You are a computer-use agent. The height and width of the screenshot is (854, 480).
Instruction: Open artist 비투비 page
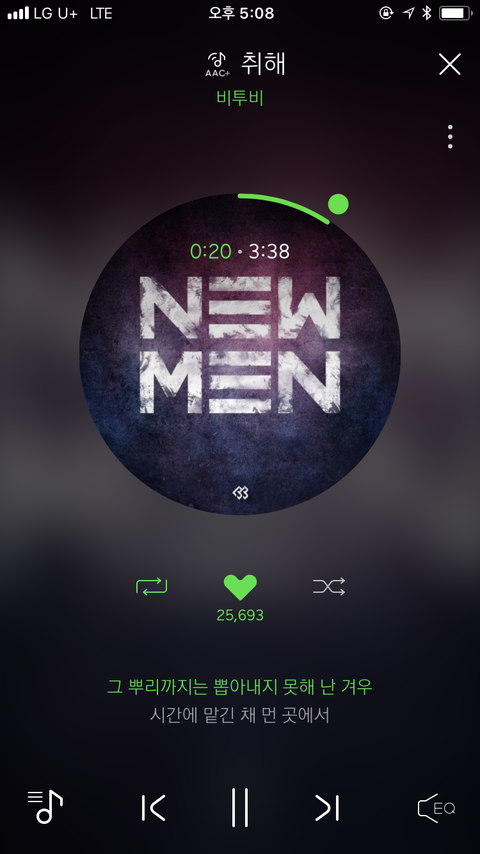240,98
